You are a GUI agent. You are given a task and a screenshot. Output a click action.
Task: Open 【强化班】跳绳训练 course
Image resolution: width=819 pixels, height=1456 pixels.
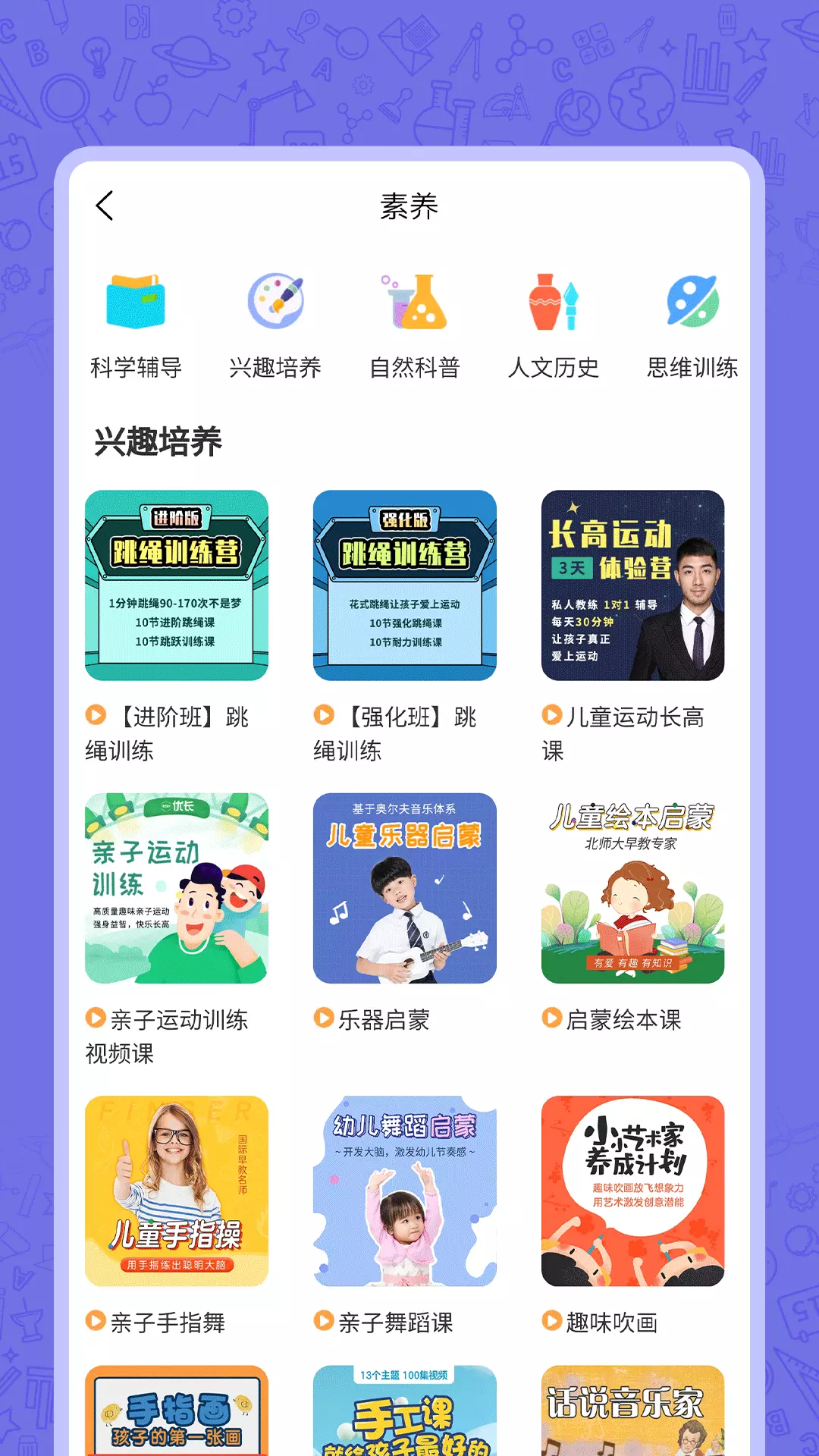click(405, 627)
